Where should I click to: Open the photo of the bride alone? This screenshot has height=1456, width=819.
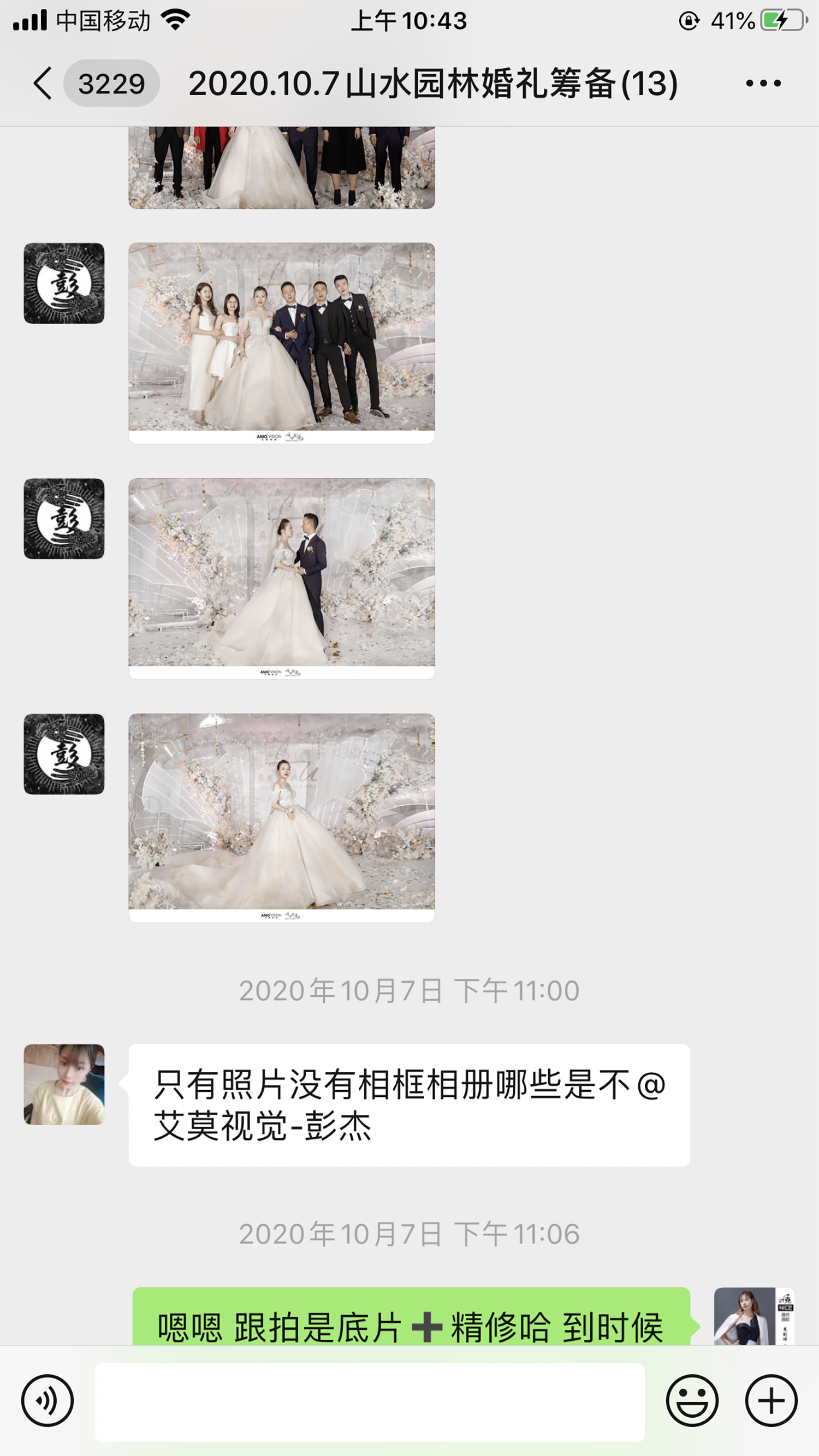(282, 818)
